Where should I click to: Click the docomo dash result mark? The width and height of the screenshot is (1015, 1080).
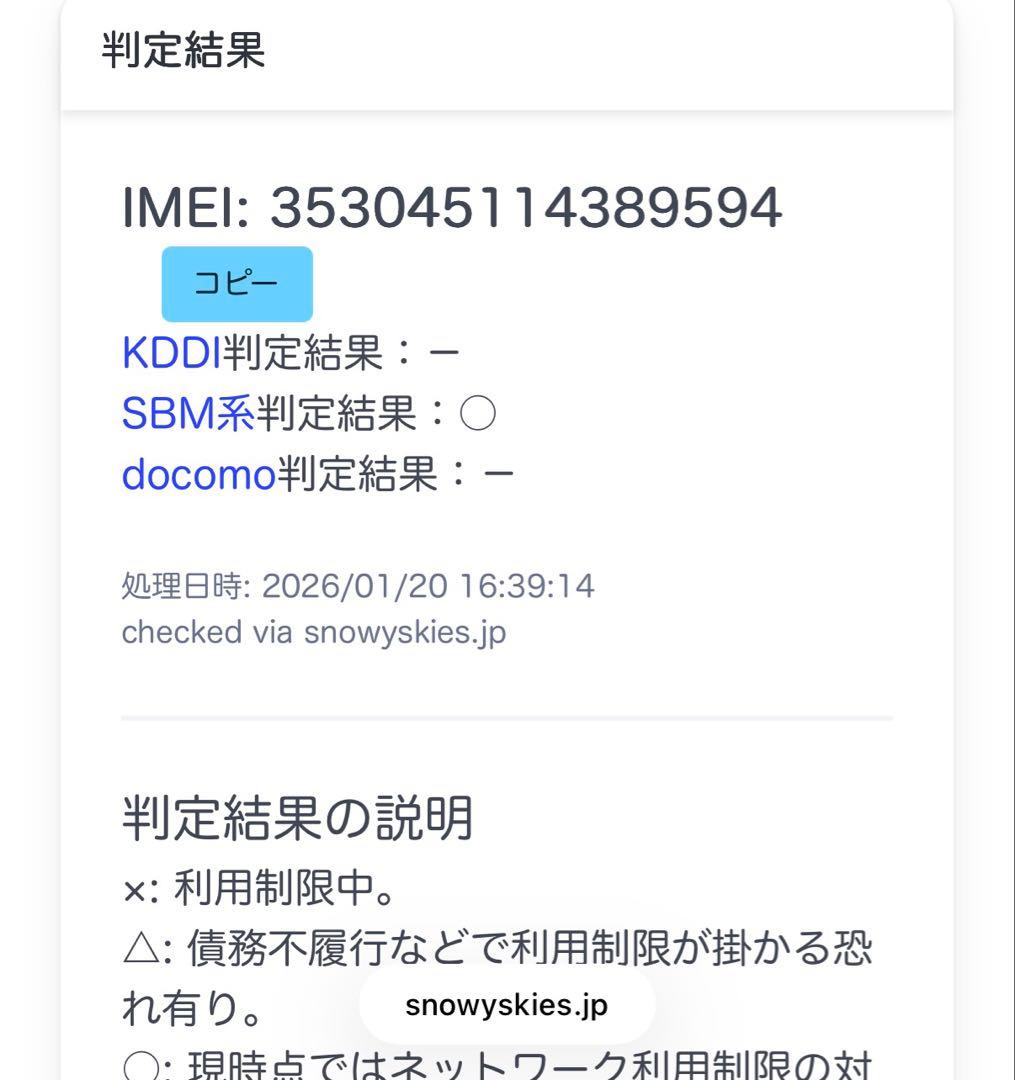(498, 474)
